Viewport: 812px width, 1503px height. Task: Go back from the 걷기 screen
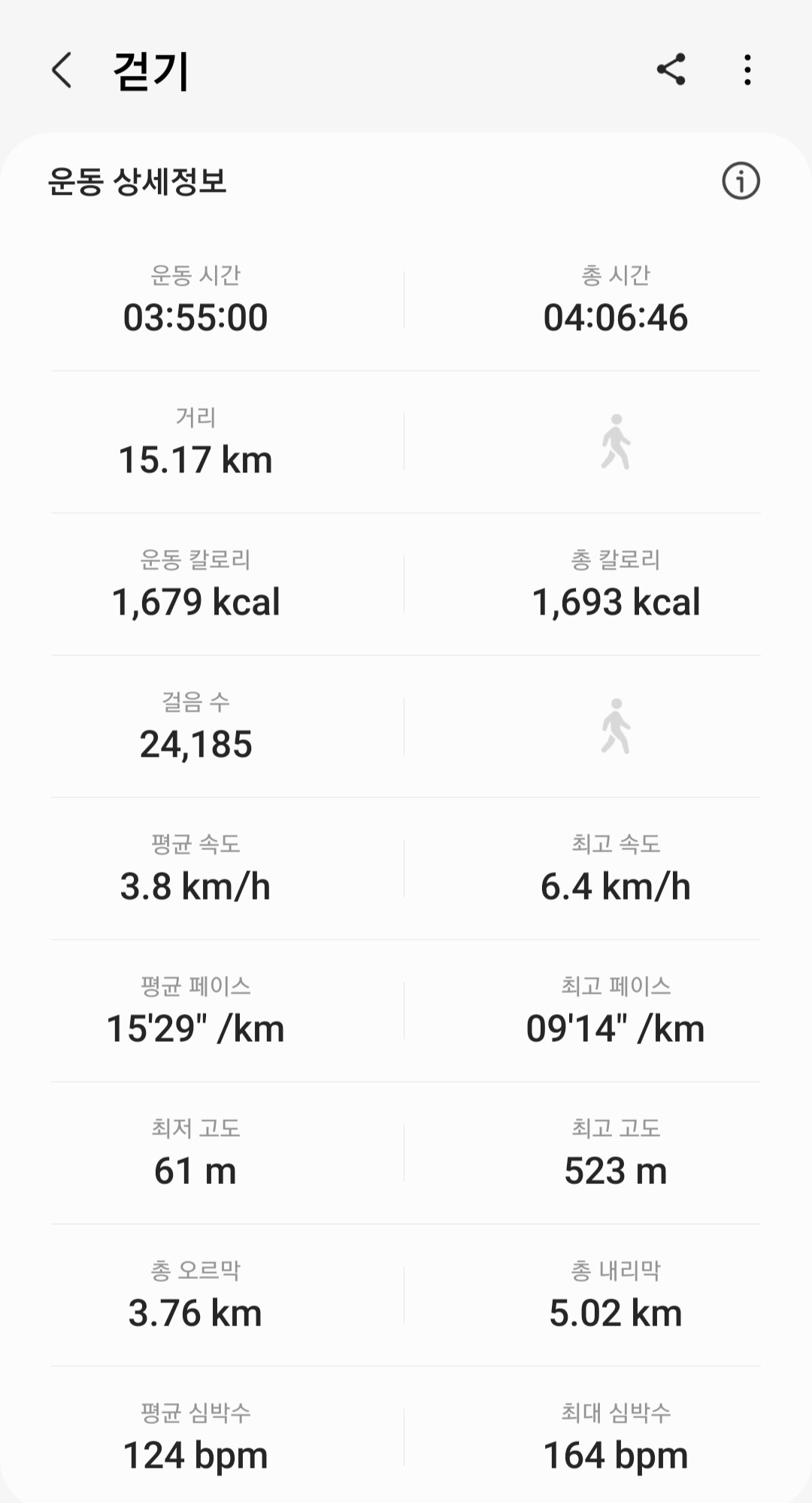click(x=62, y=71)
